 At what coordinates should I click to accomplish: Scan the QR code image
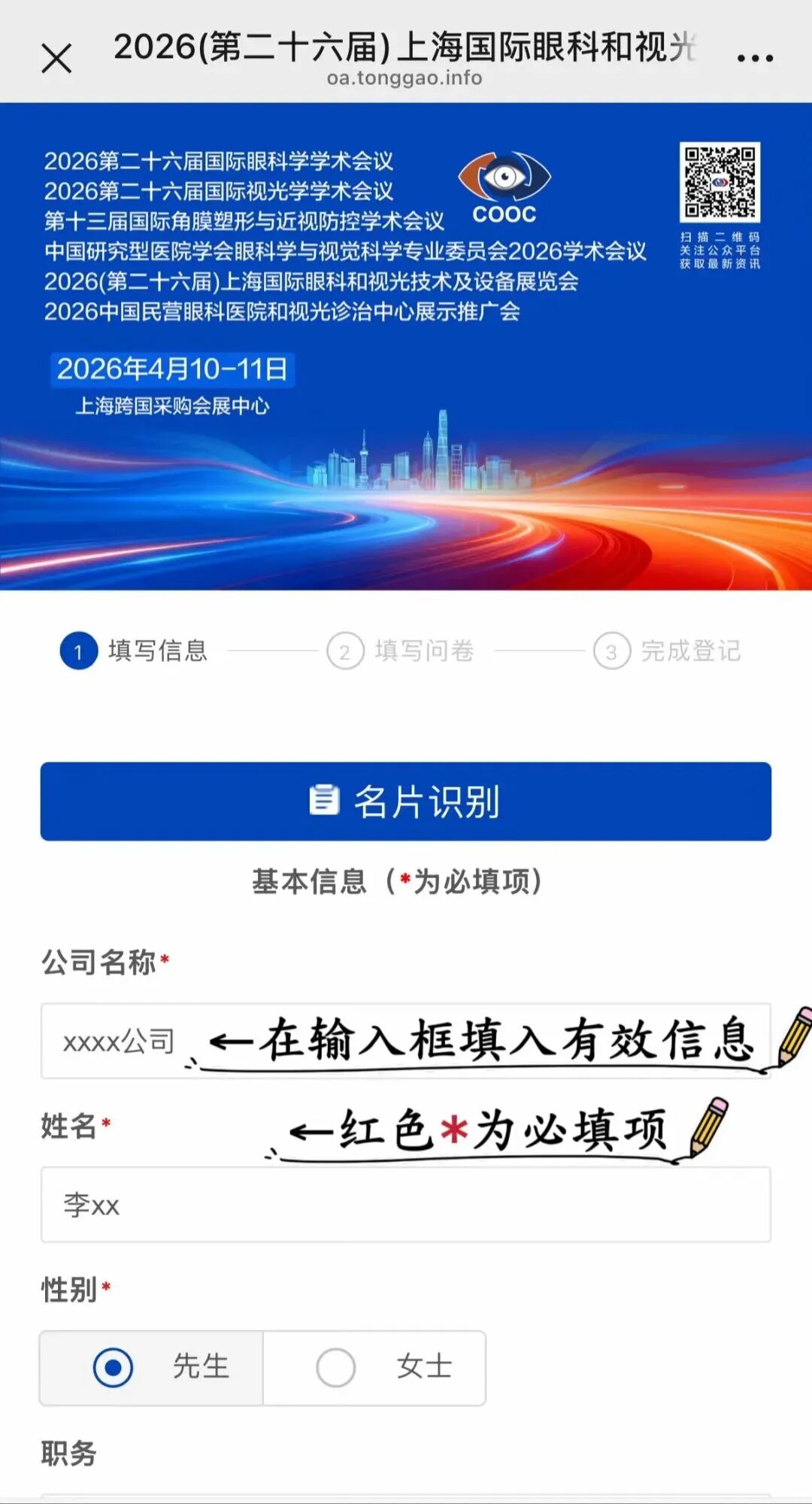[720, 180]
